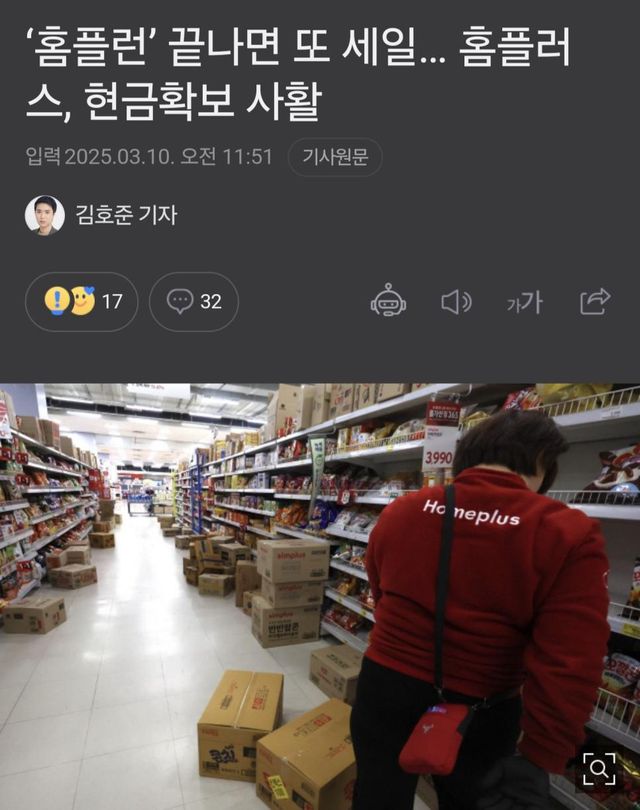Tap the reactions button showing 17

coord(82,301)
